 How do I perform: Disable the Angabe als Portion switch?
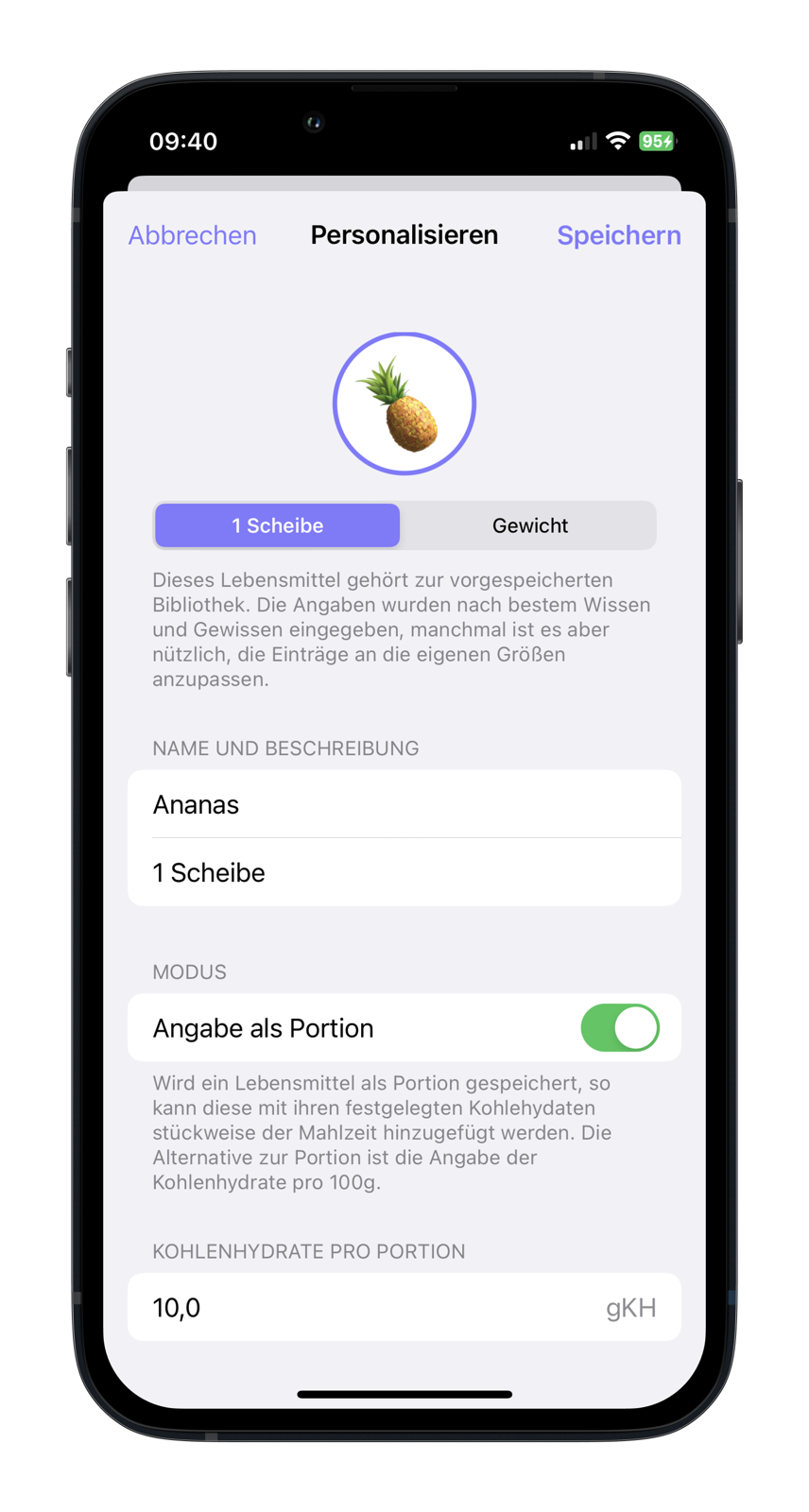619,1028
